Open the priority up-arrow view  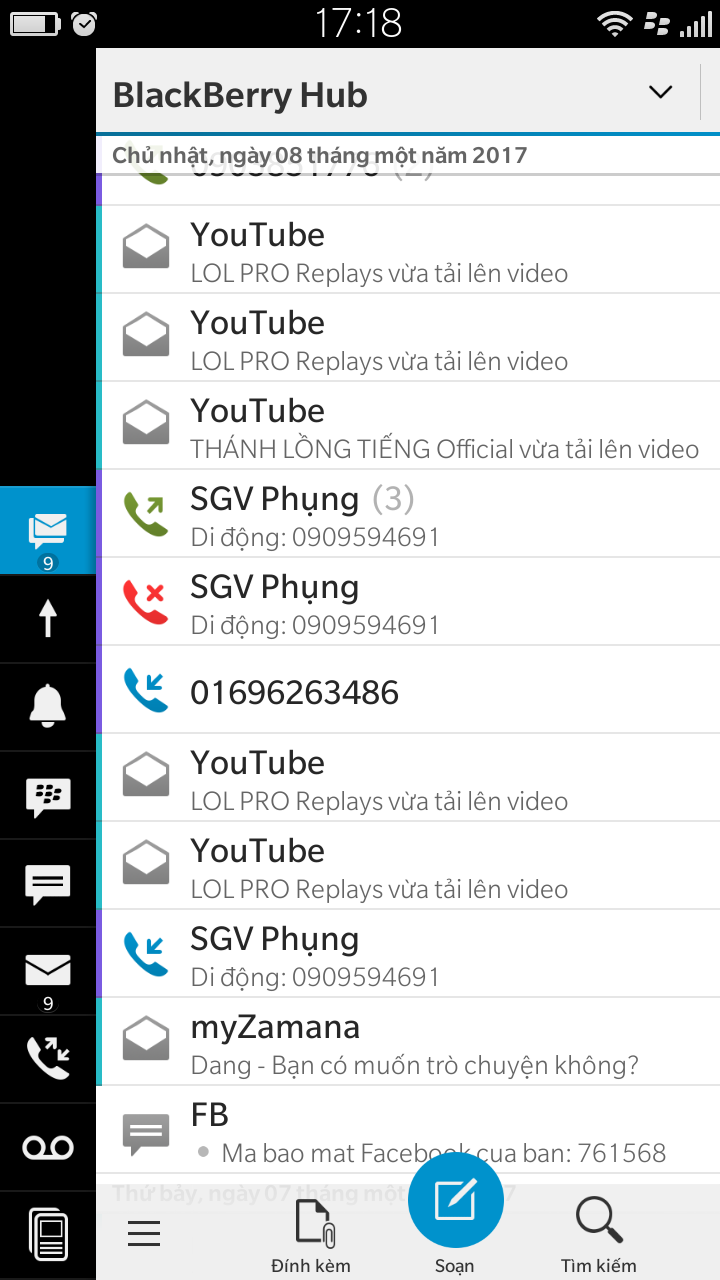click(x=48, y=619)
